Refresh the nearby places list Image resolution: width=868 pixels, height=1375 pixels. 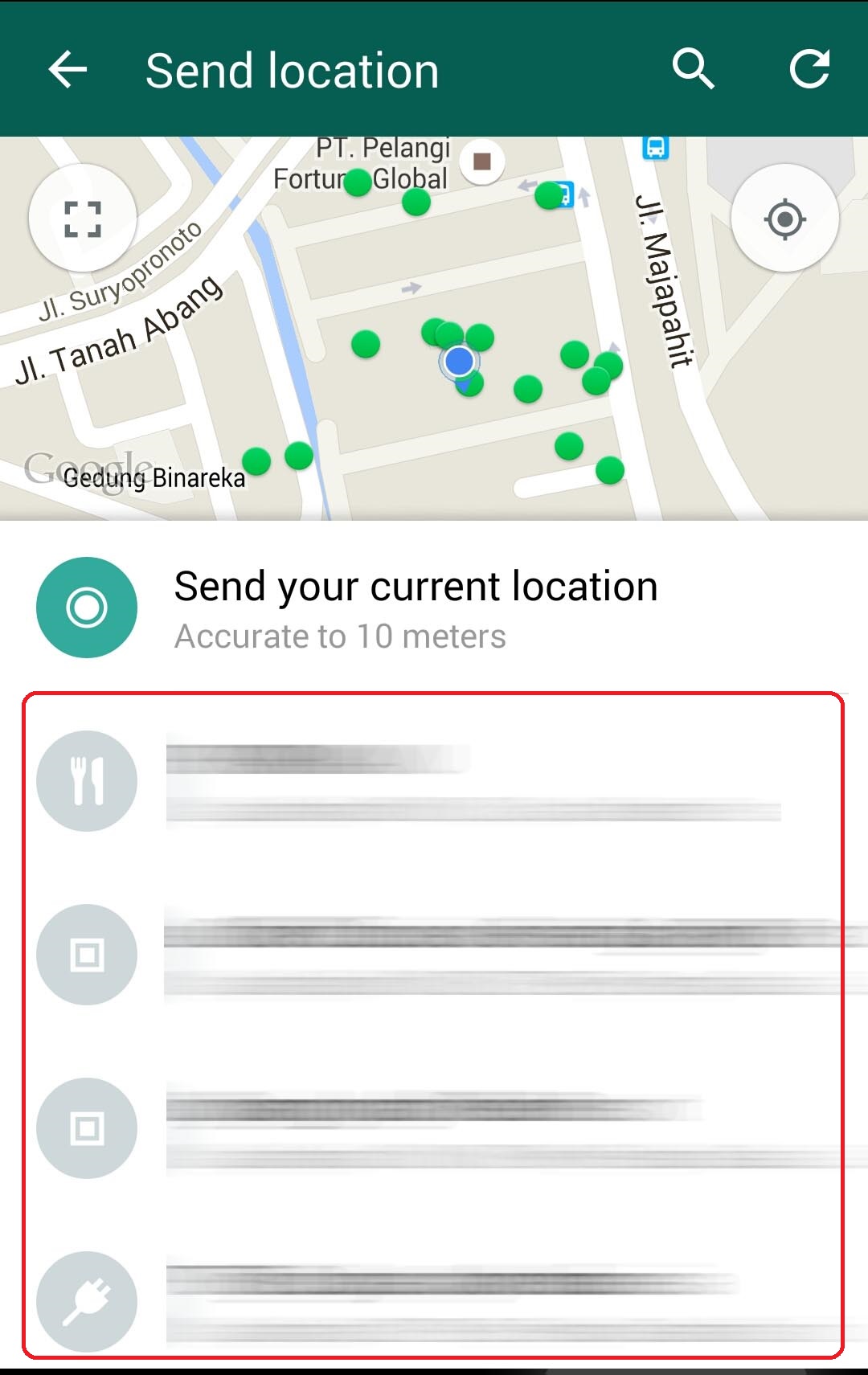coord(809,69)
